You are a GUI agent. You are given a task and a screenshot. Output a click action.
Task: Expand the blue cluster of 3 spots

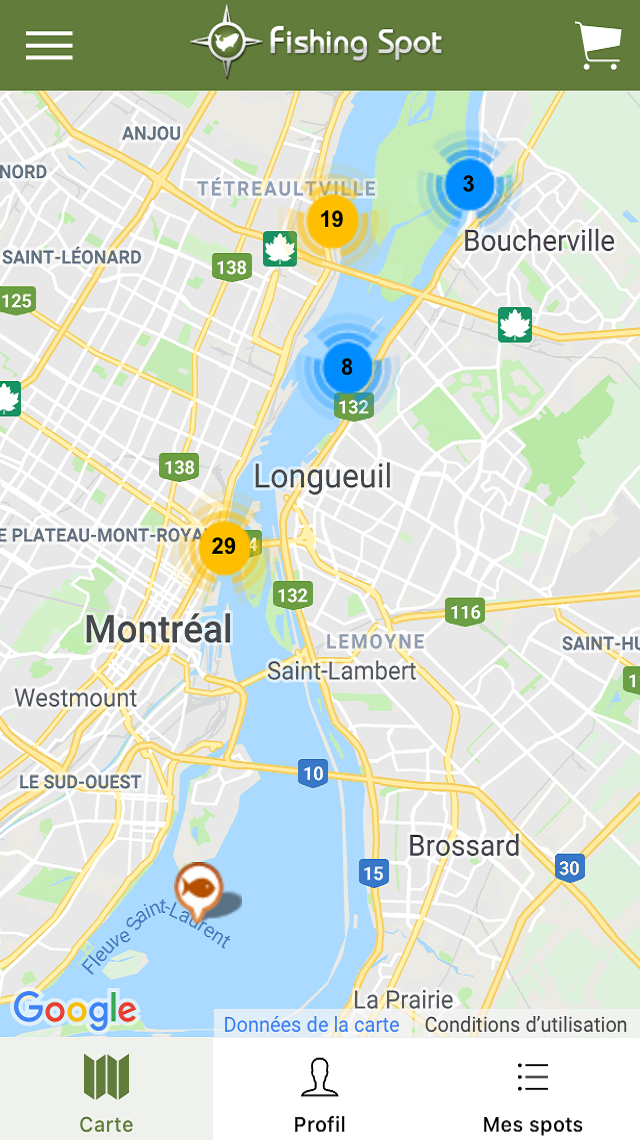click(x=468, y=184)
